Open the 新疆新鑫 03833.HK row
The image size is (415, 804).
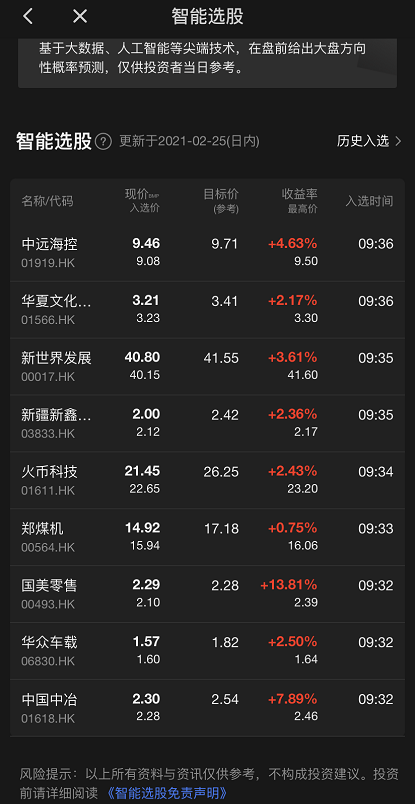point(207,424)
